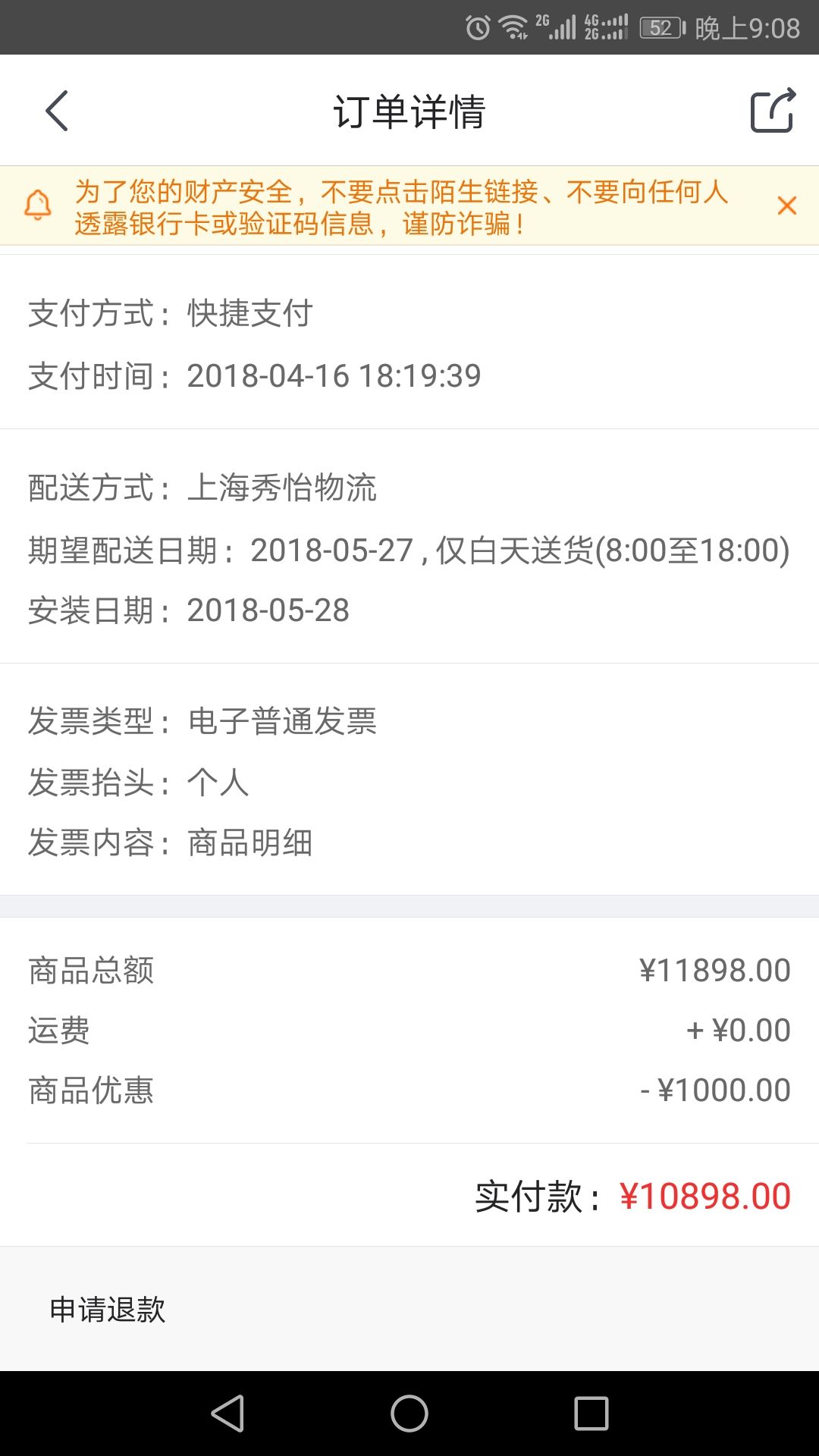Select the 订单详情 title

(409, 110)
